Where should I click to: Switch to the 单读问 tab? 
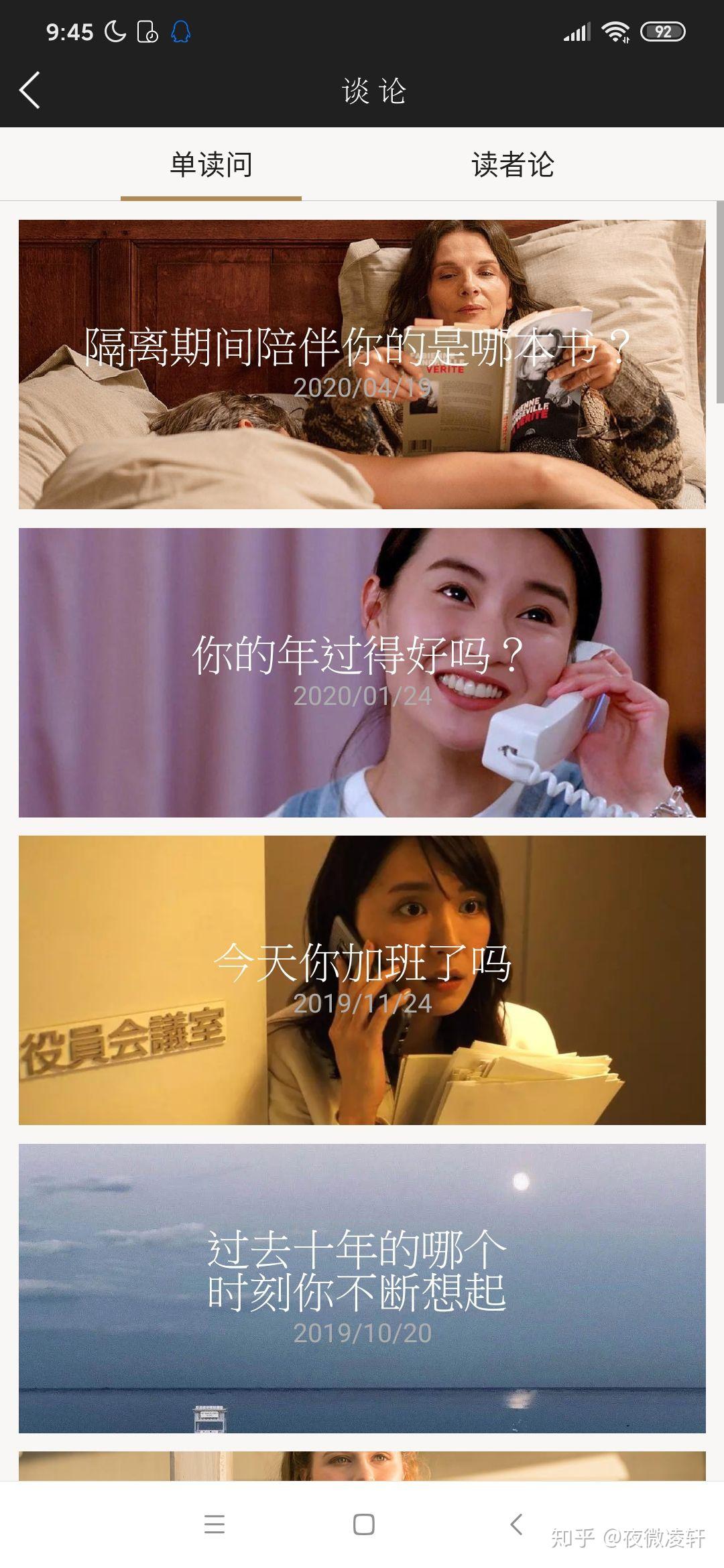coord(211,165)
